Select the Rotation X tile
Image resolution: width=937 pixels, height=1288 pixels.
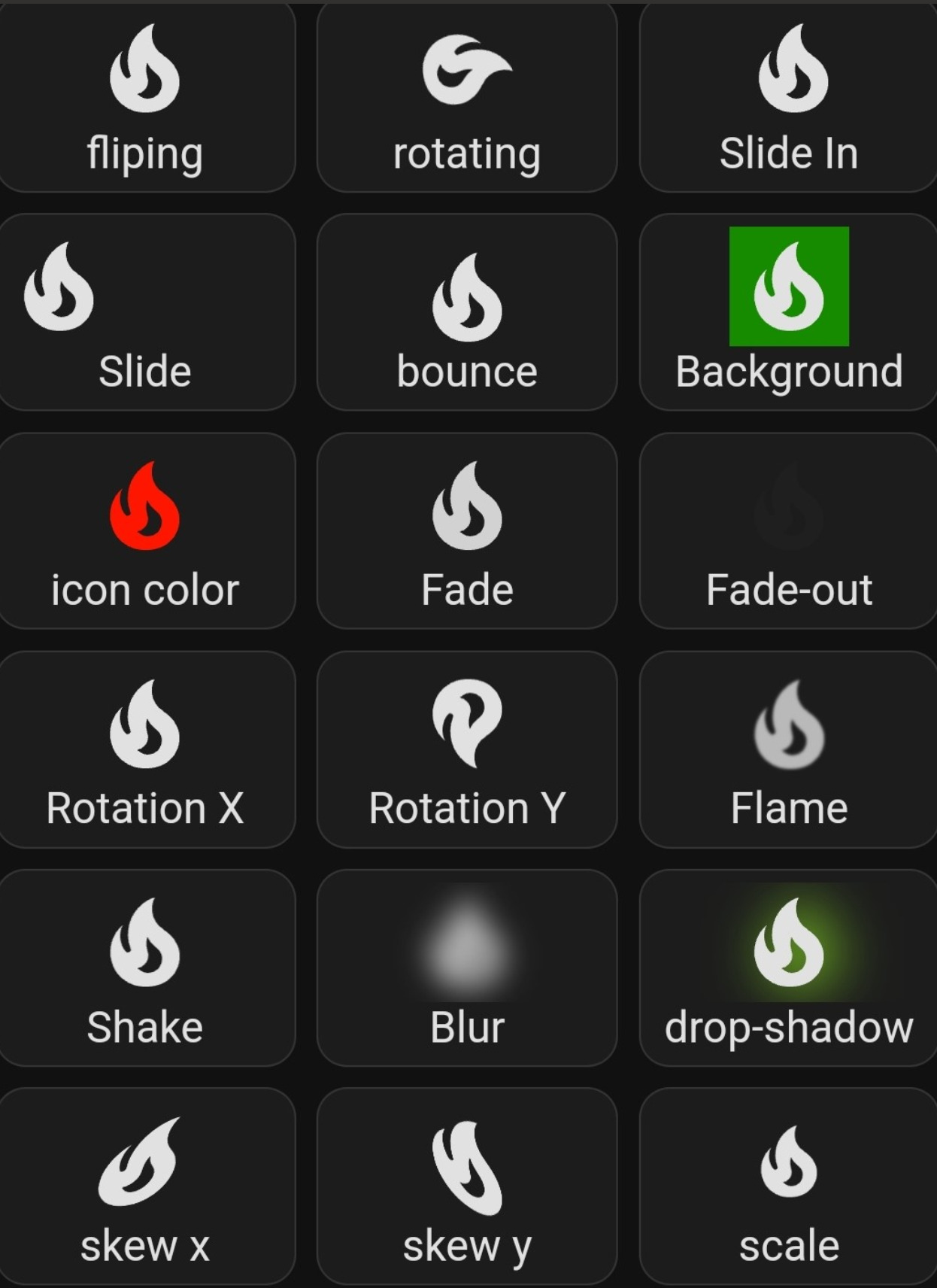(145, 749)
